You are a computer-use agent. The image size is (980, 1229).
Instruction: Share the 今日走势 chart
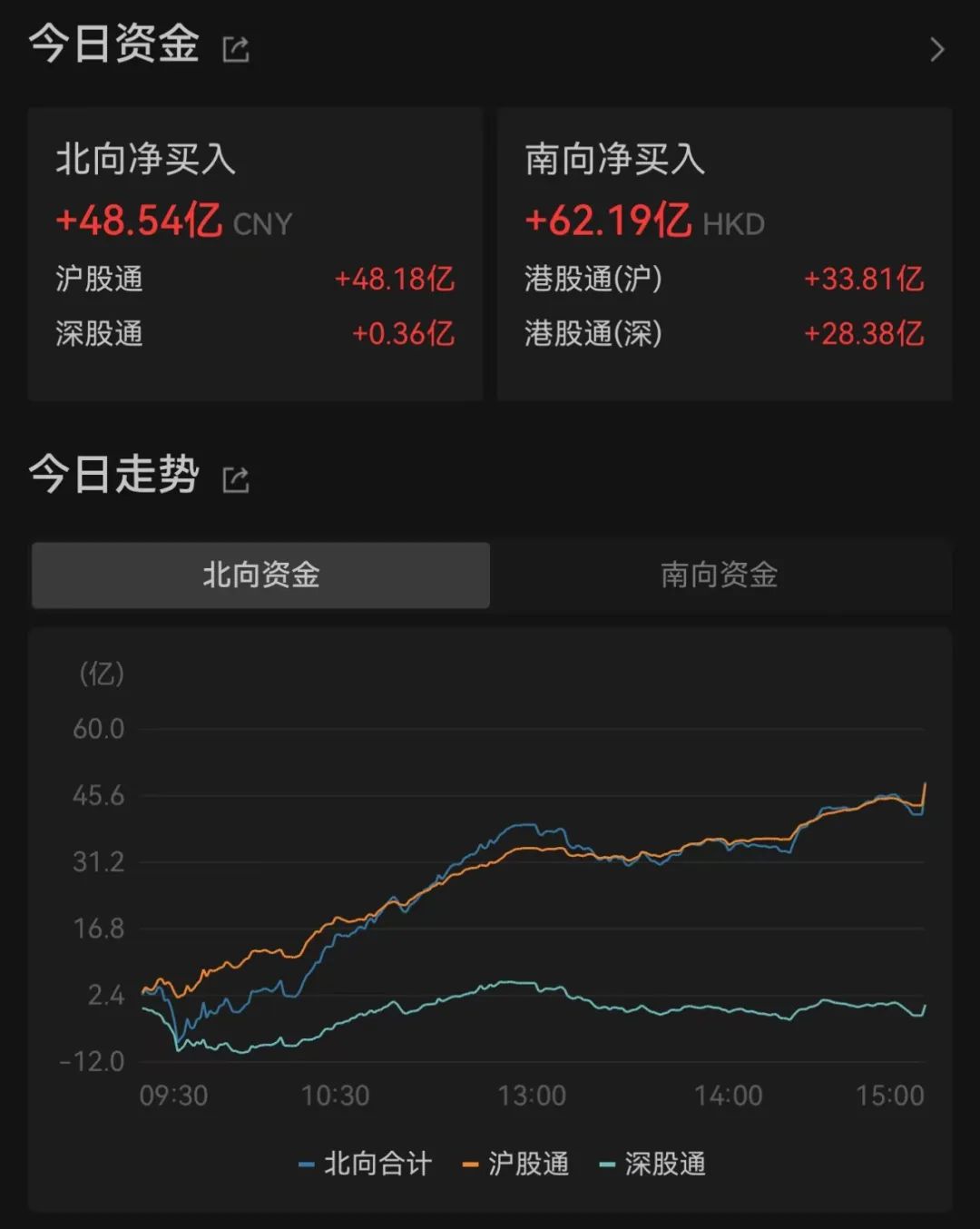click(x=236, y=479)
